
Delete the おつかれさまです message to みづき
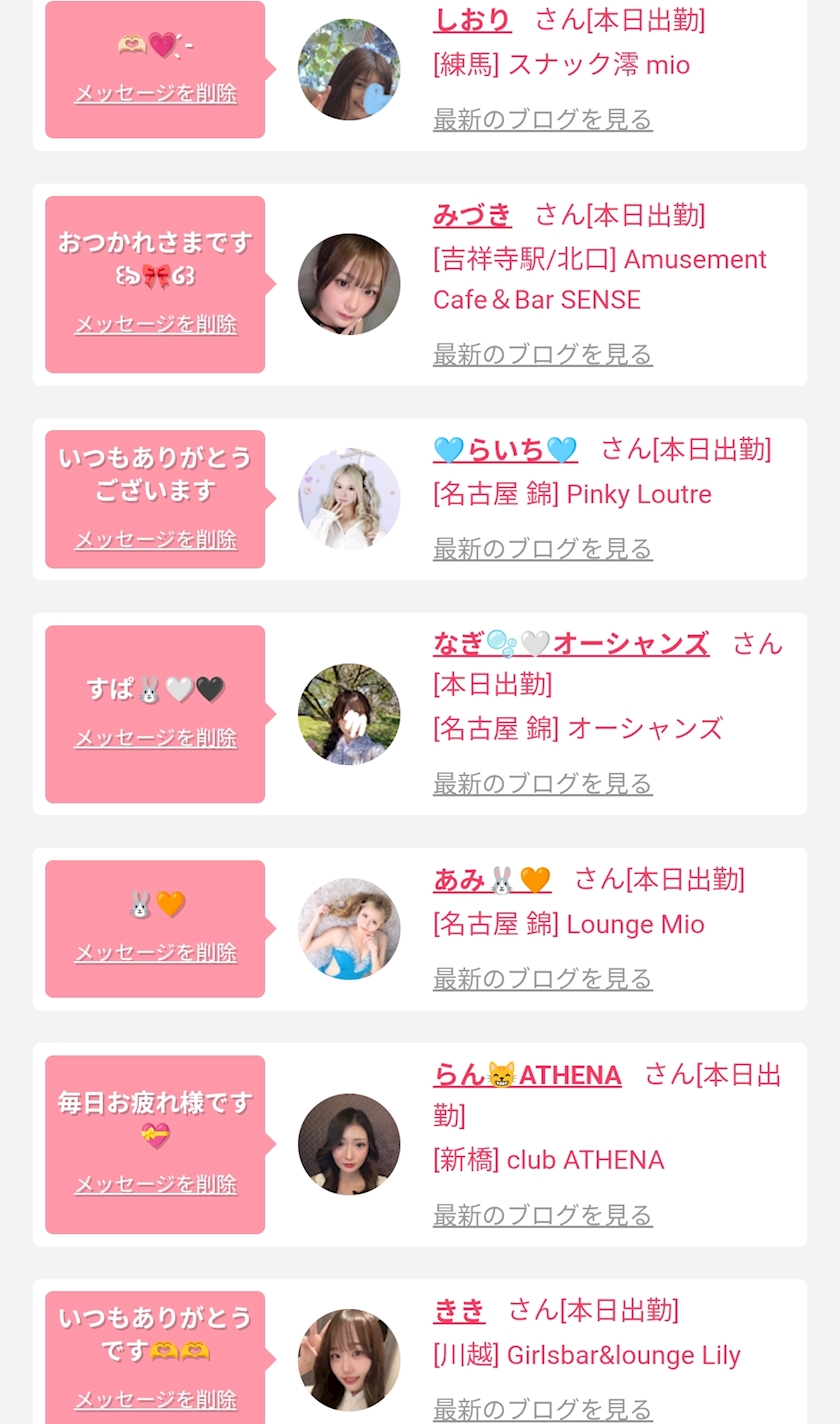(x=156, y=325)
